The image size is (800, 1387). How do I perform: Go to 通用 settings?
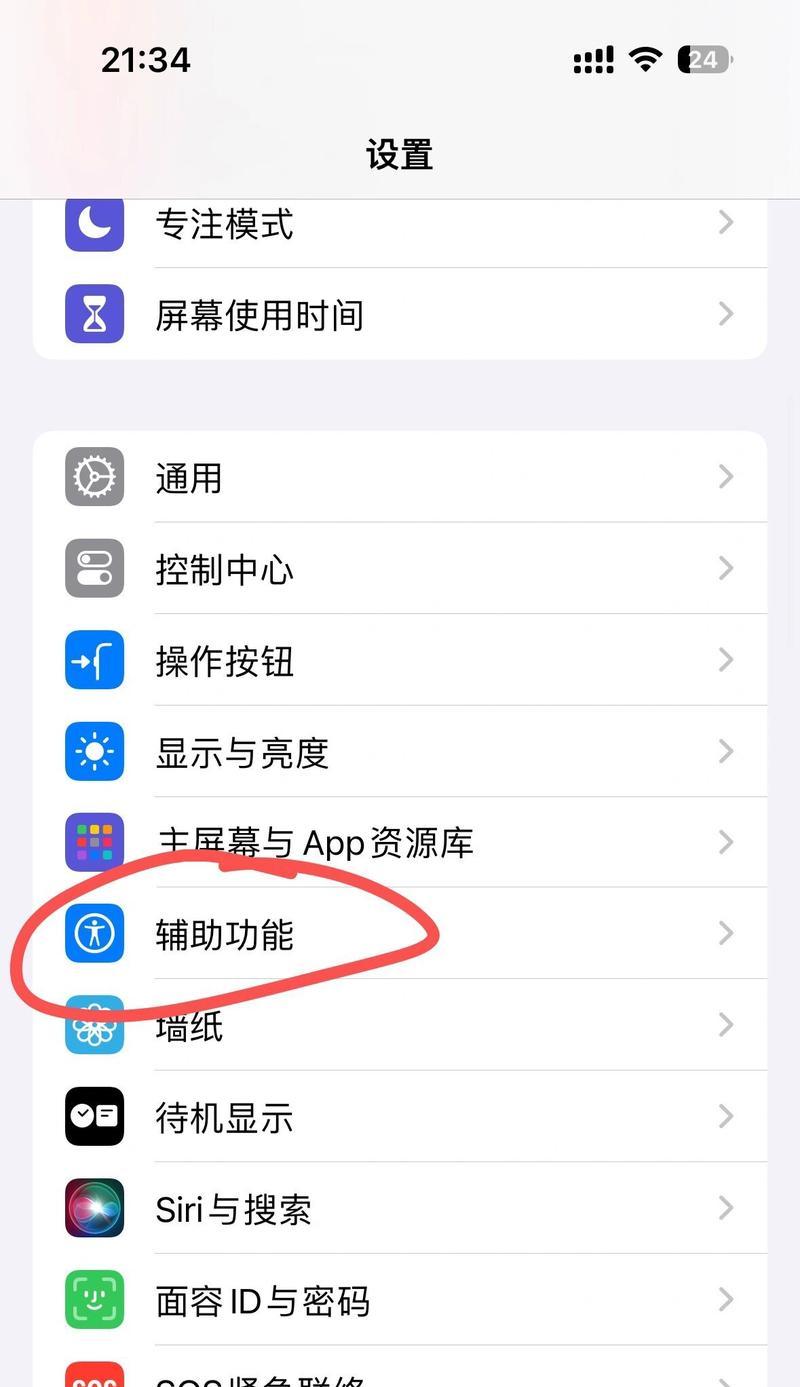coord(400,477)
